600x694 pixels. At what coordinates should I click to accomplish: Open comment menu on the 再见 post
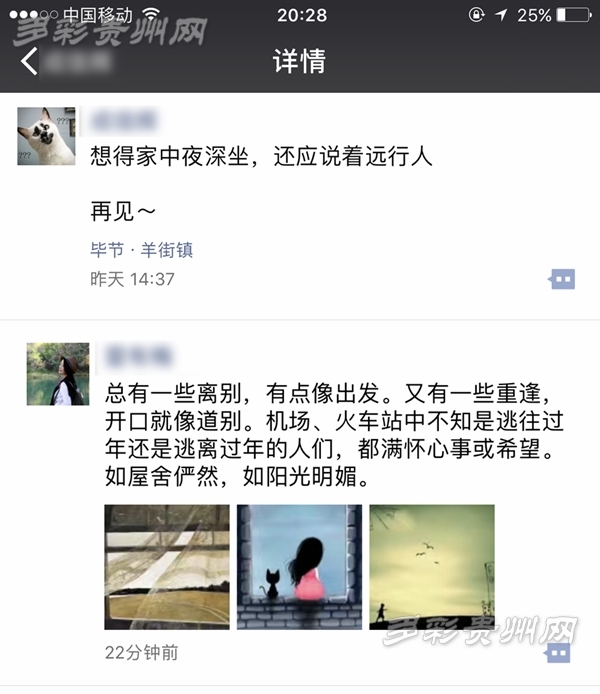[x=563, y=279]
